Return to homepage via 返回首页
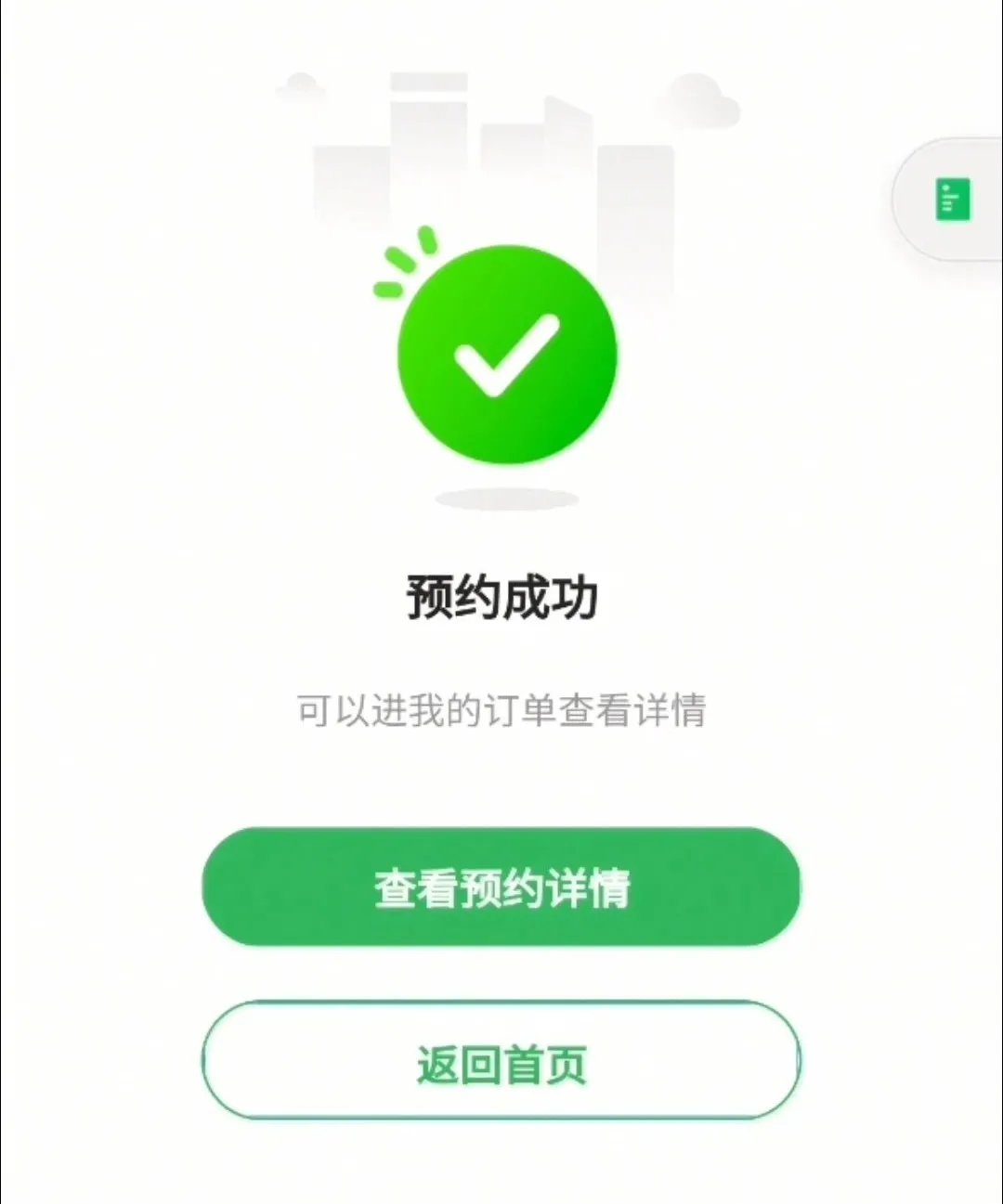Screen dimensions: 1003x1204 pyautogui.click(x=501, y=1061)
